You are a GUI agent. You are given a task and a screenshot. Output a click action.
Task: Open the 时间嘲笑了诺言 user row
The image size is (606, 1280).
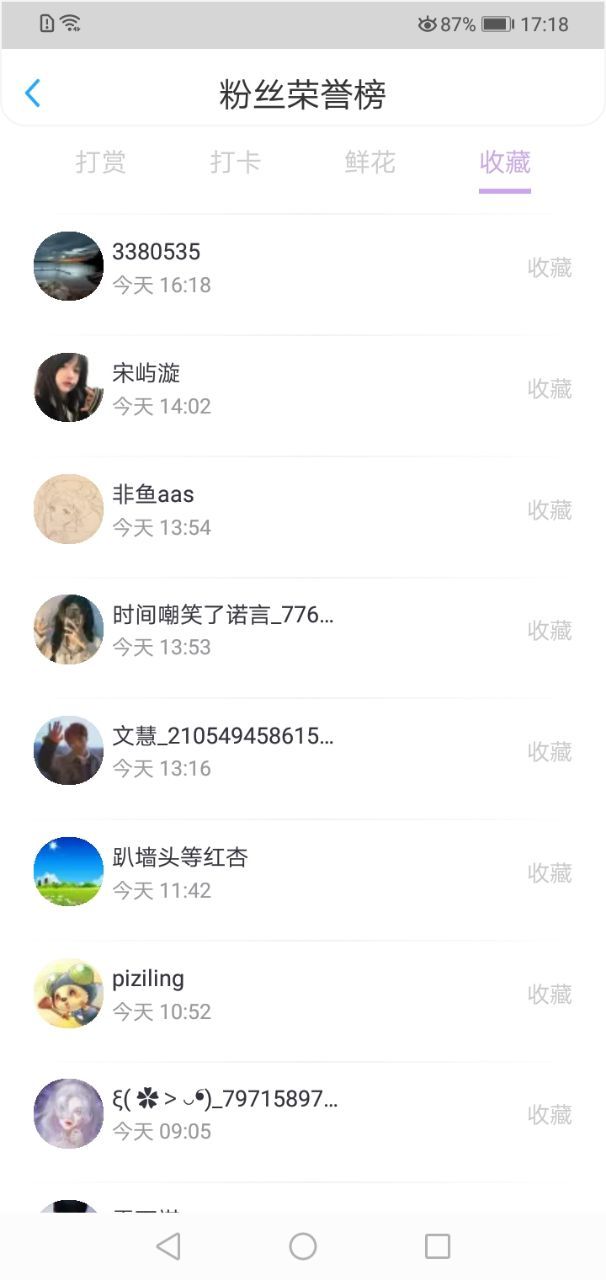[300, 630]
